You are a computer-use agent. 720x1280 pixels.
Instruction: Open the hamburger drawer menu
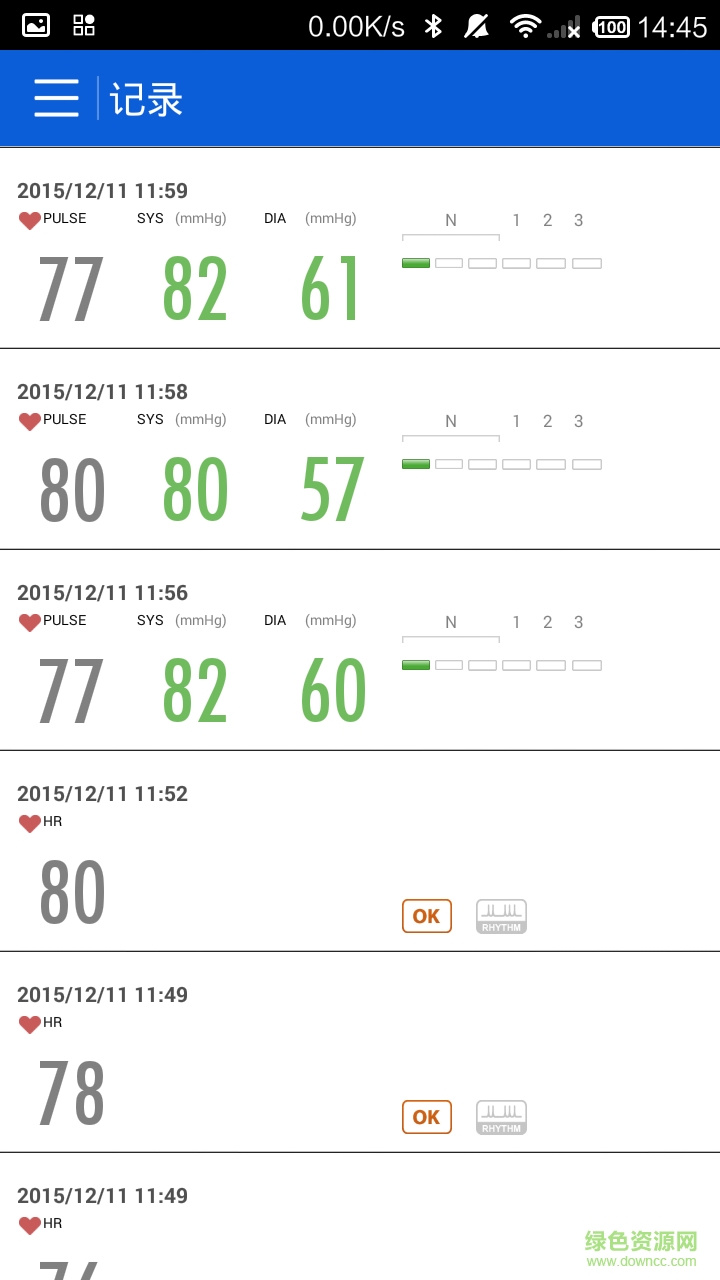pyautogui.click(x=56, y=99)
